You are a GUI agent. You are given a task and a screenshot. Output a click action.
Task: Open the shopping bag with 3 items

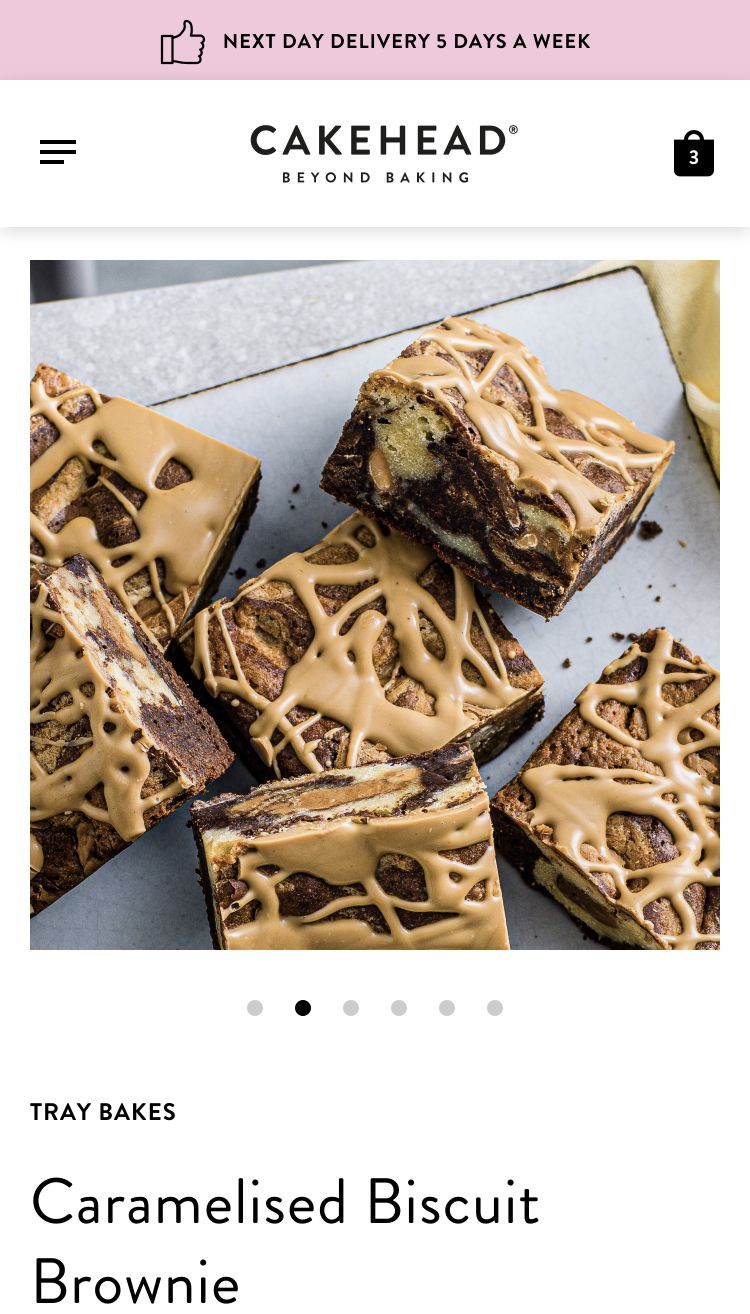click(693, 155)
